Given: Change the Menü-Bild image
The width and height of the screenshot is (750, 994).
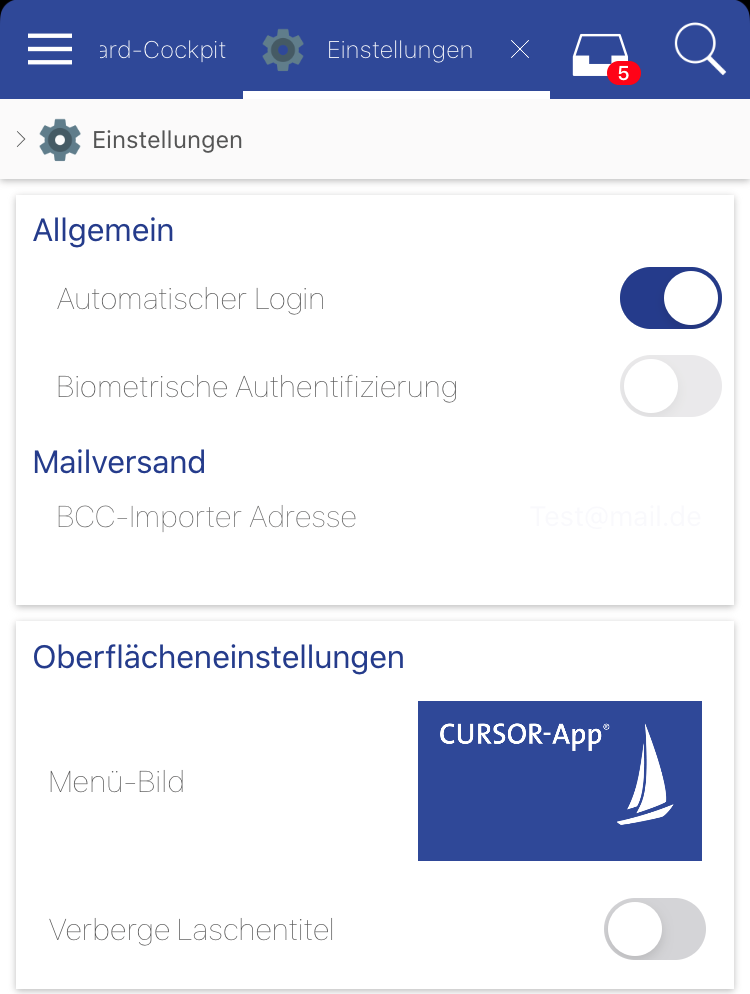Looking at the screenshot, I should click(559, 781).
